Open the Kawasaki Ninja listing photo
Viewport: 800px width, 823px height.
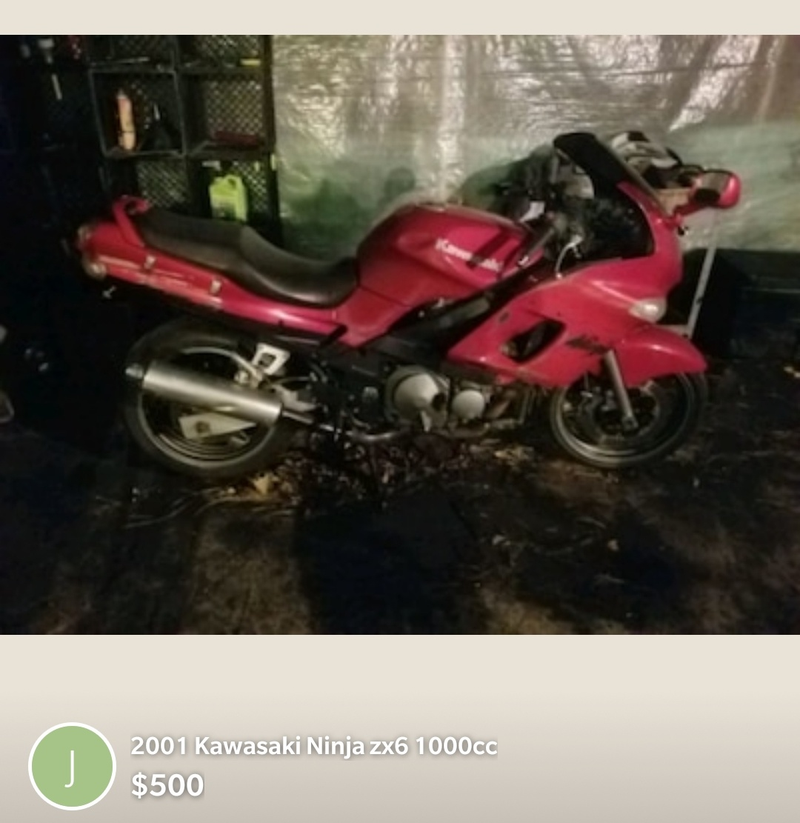point(400,335)
